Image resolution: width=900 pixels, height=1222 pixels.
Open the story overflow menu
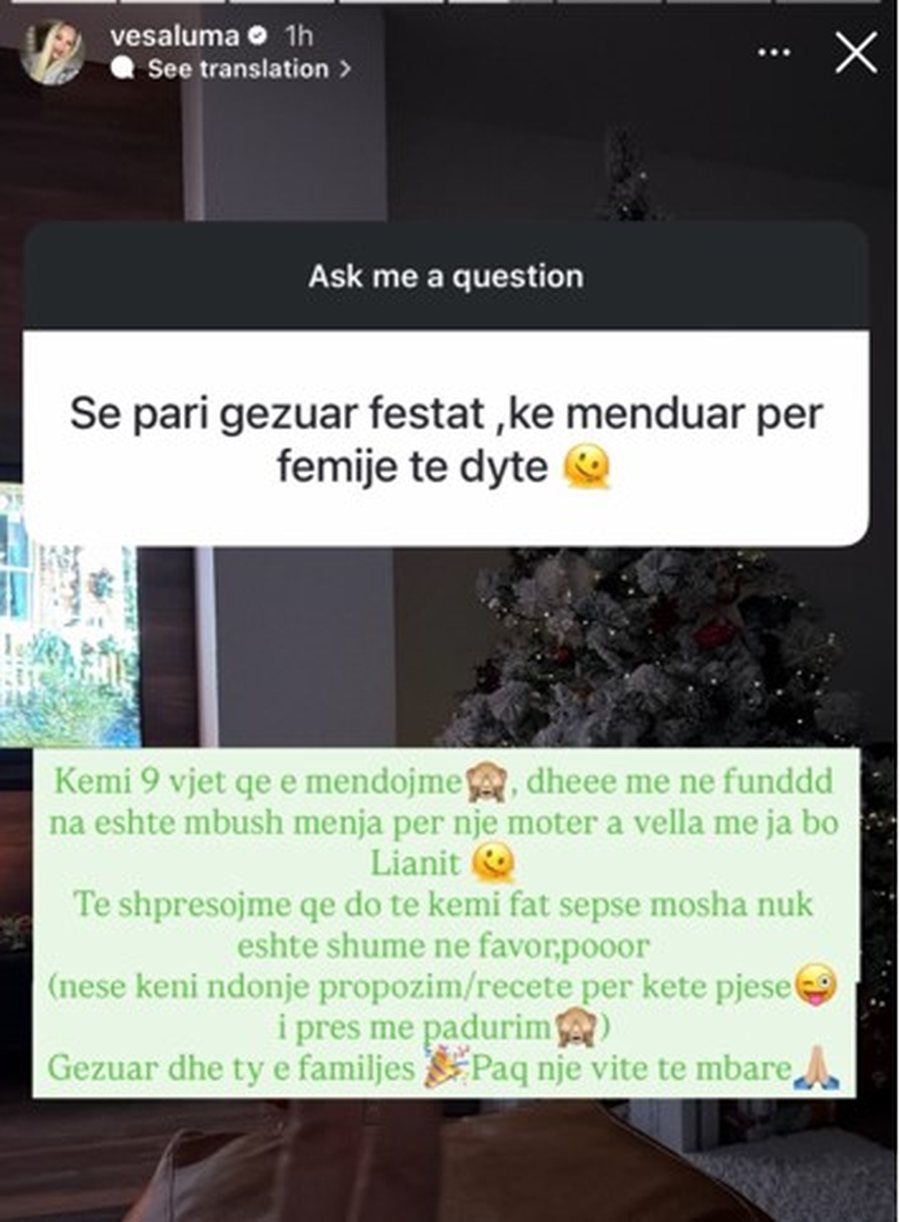[x=774, y=52]
